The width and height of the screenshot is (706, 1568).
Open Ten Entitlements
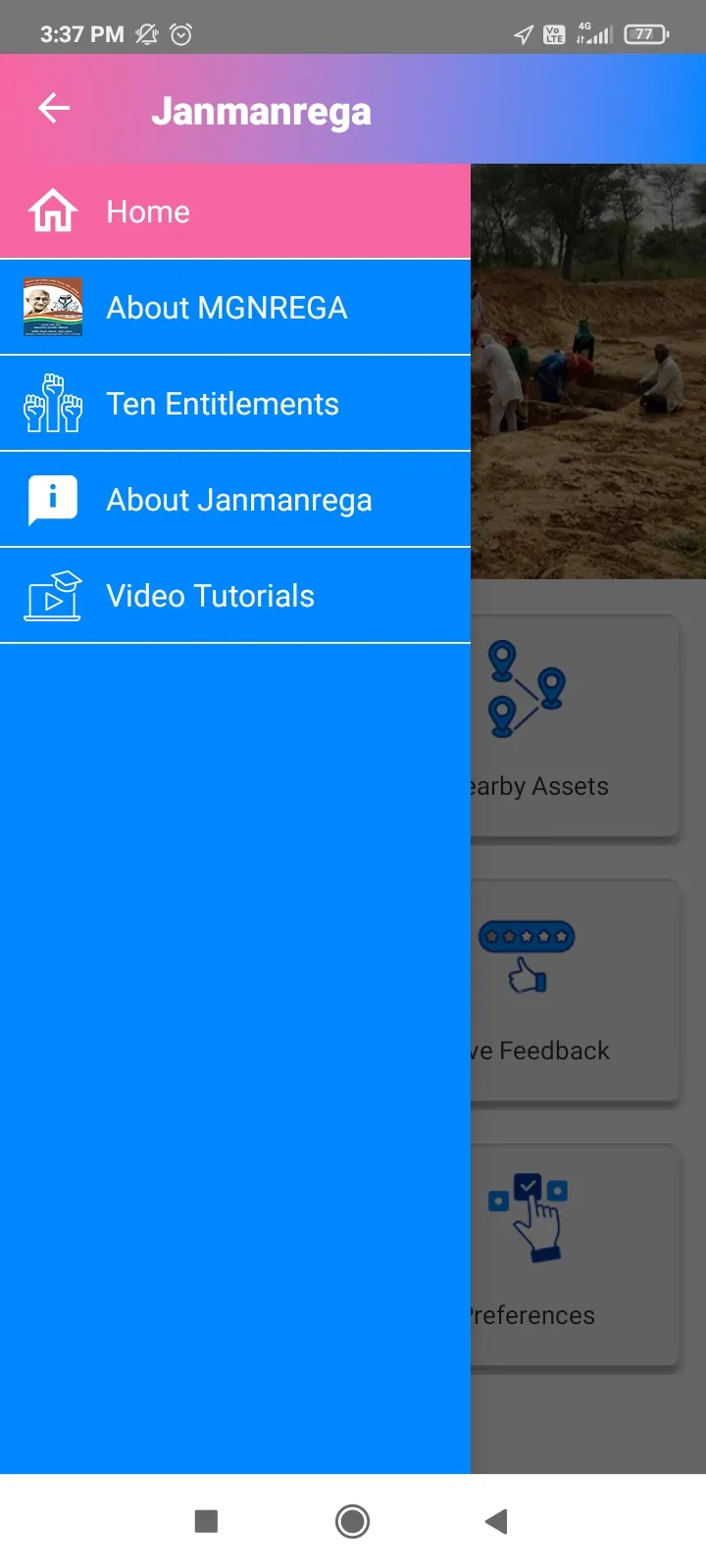(235, 404)
